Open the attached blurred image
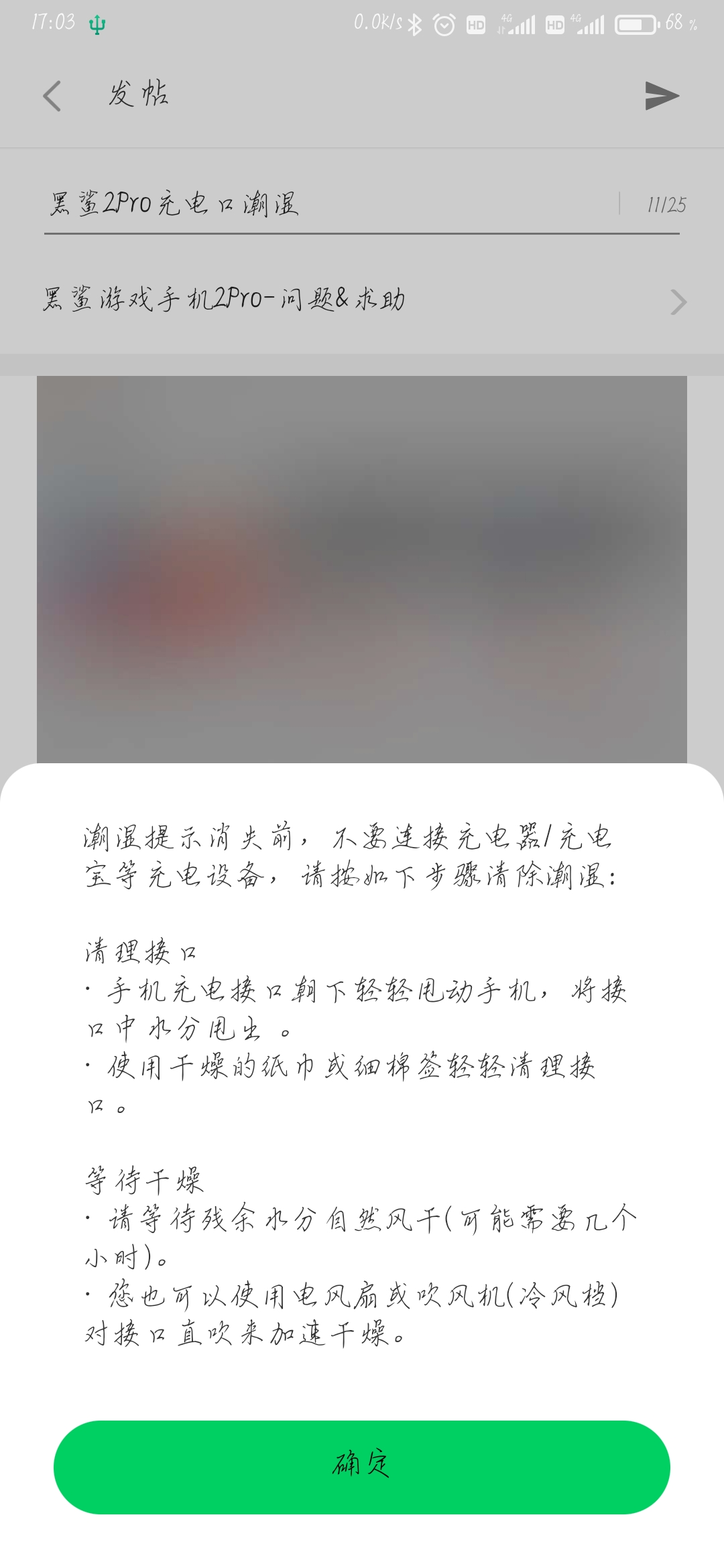Screen dimensions: 724x1568 tap(362, 570)
